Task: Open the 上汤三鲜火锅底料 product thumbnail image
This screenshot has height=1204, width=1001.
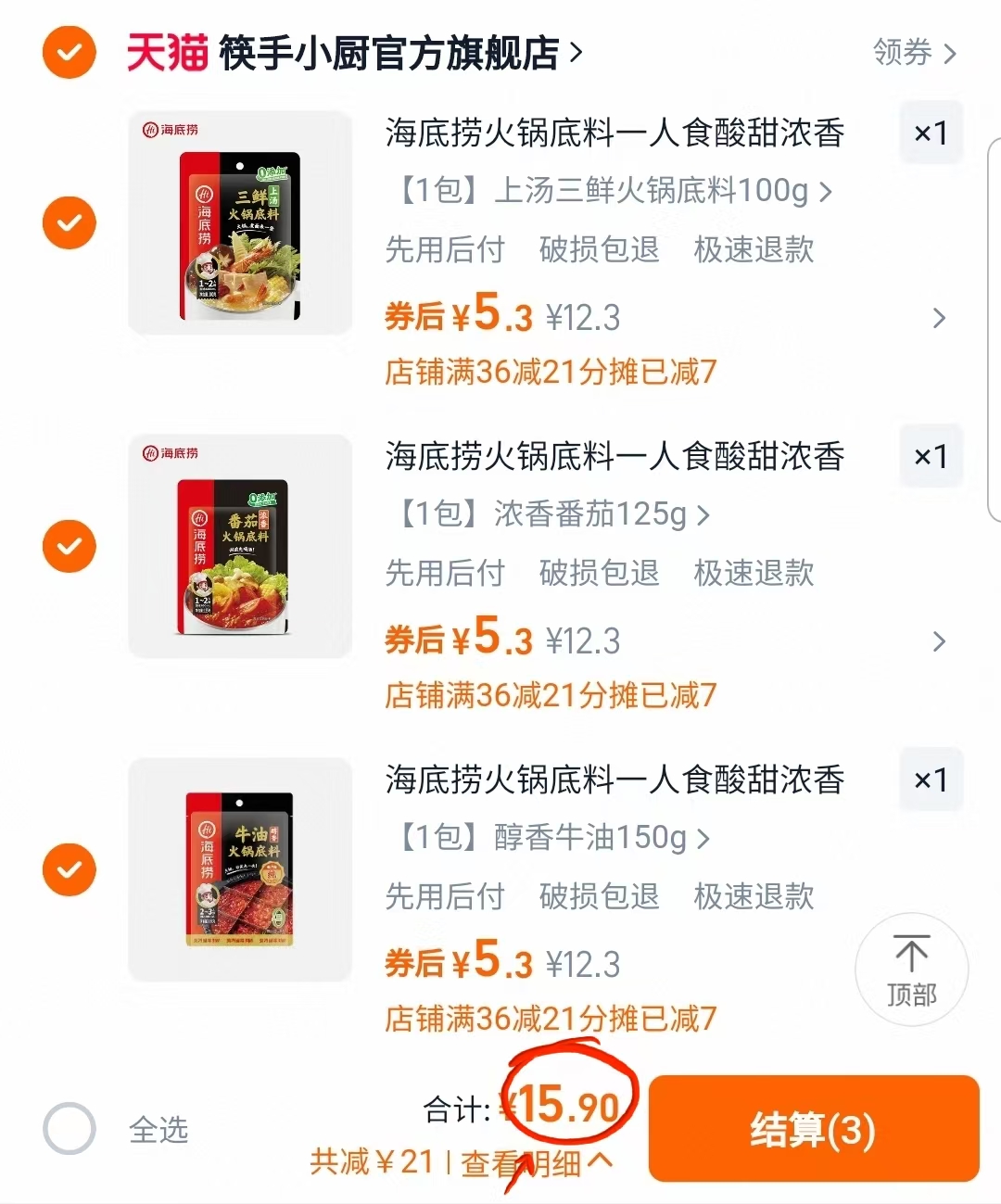Action: click(239, 222)
